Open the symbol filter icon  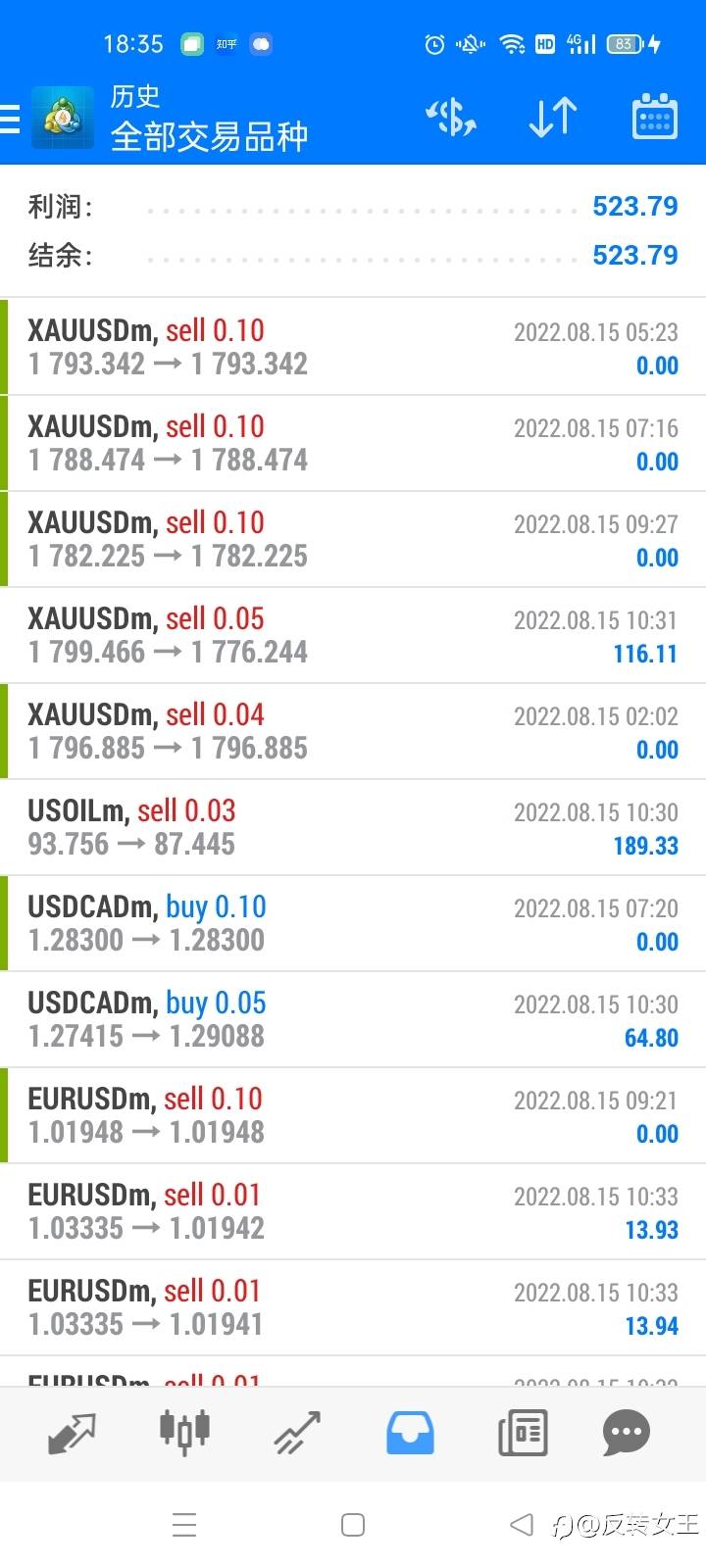pyautogui.click(x=451, y=119)
